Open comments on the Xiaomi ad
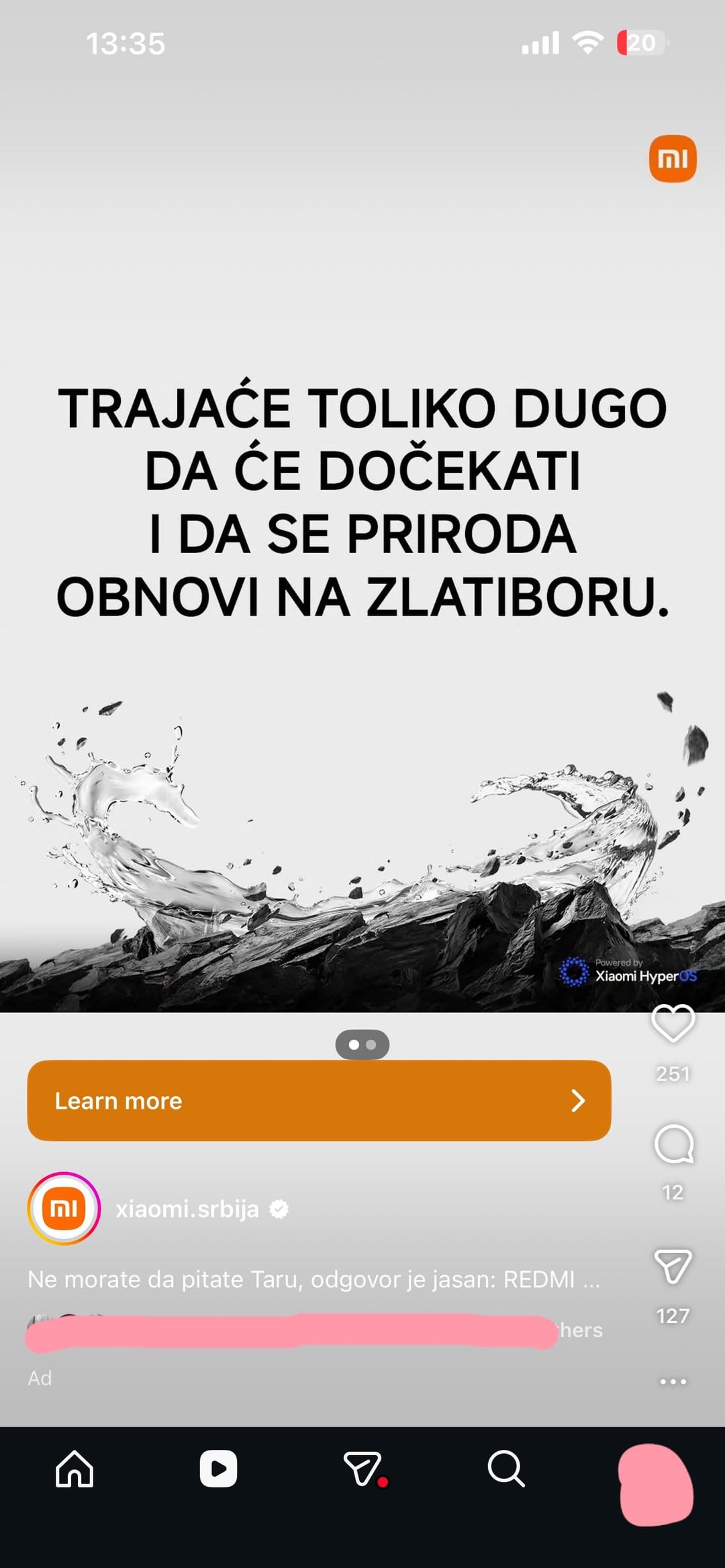 click(673, 1144)
